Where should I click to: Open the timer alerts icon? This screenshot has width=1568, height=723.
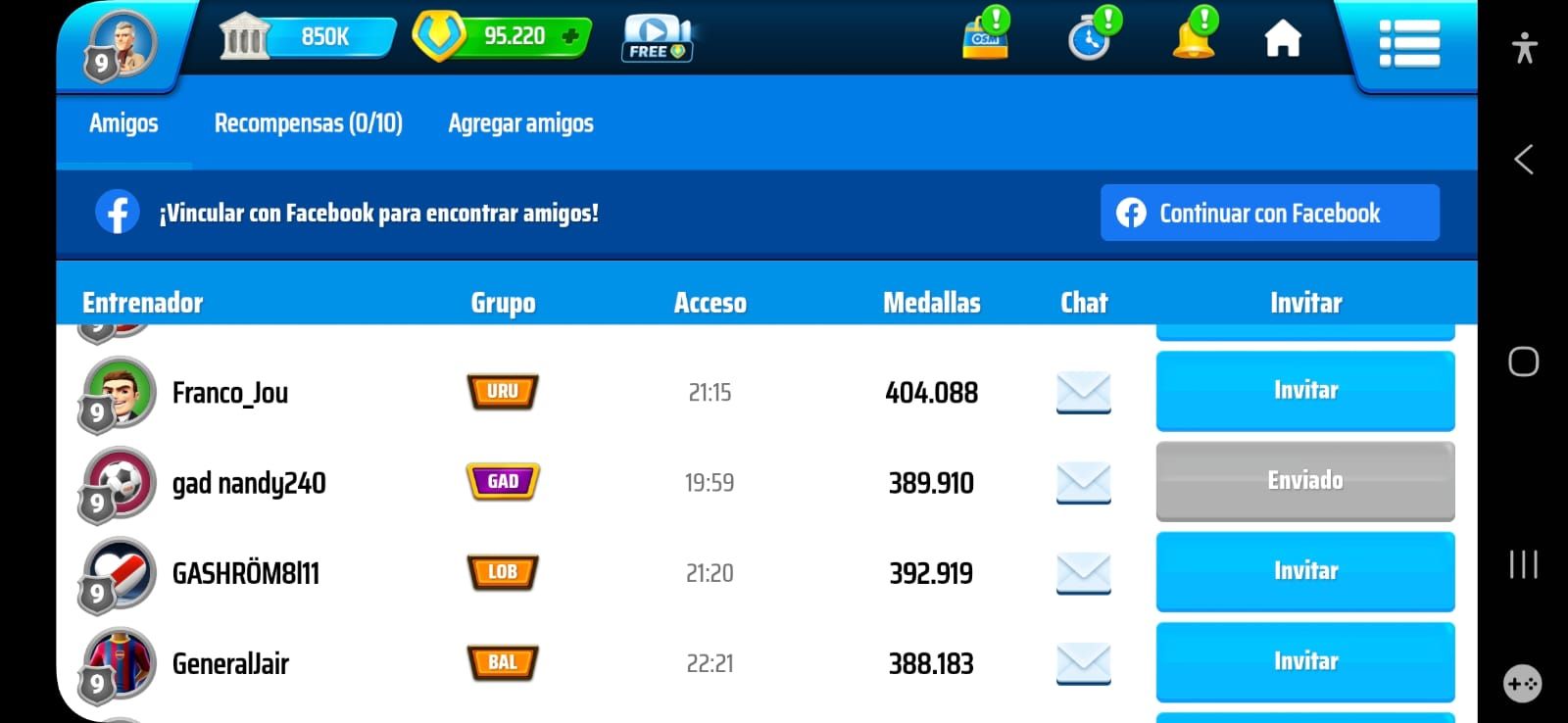point(1090,39)
